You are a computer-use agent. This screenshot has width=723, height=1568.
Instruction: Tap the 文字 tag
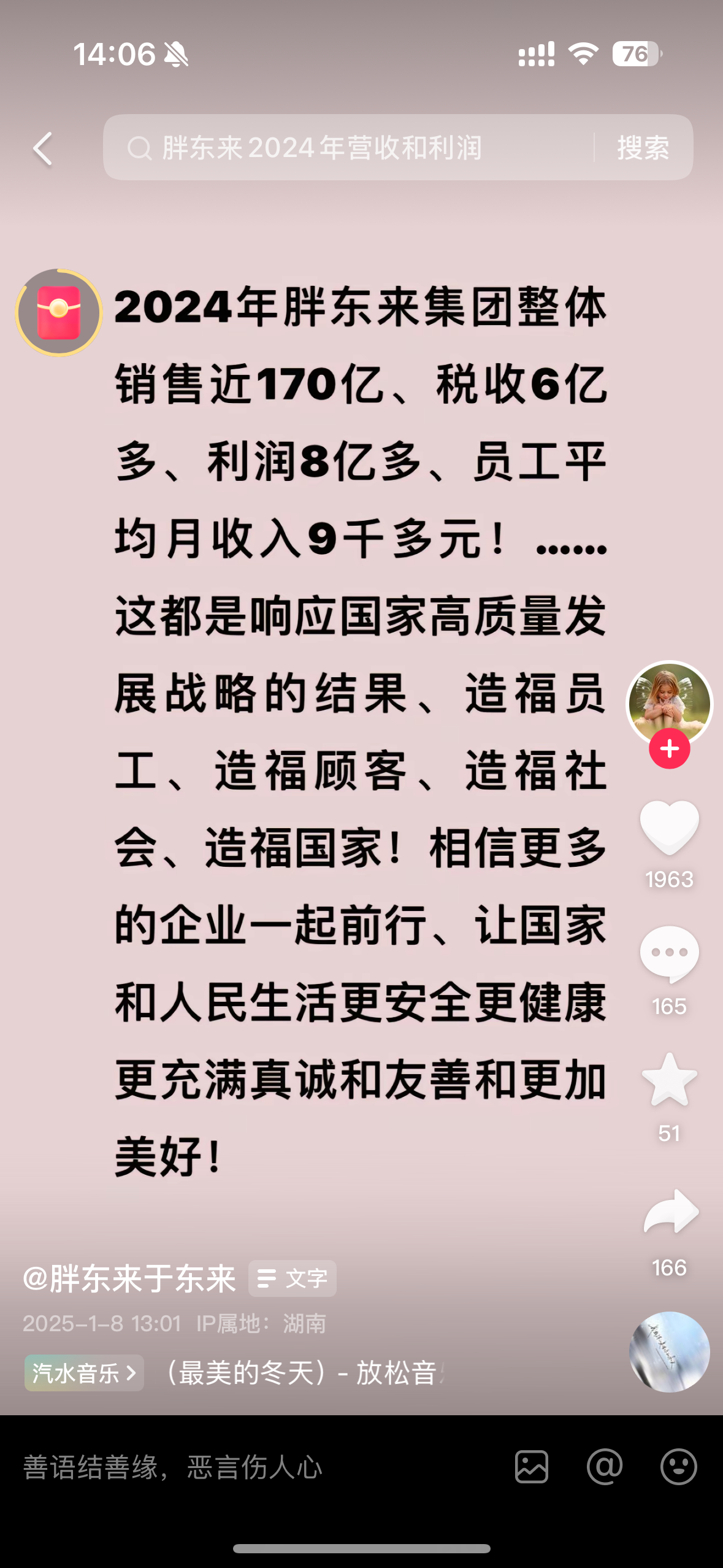[293, 1279]
